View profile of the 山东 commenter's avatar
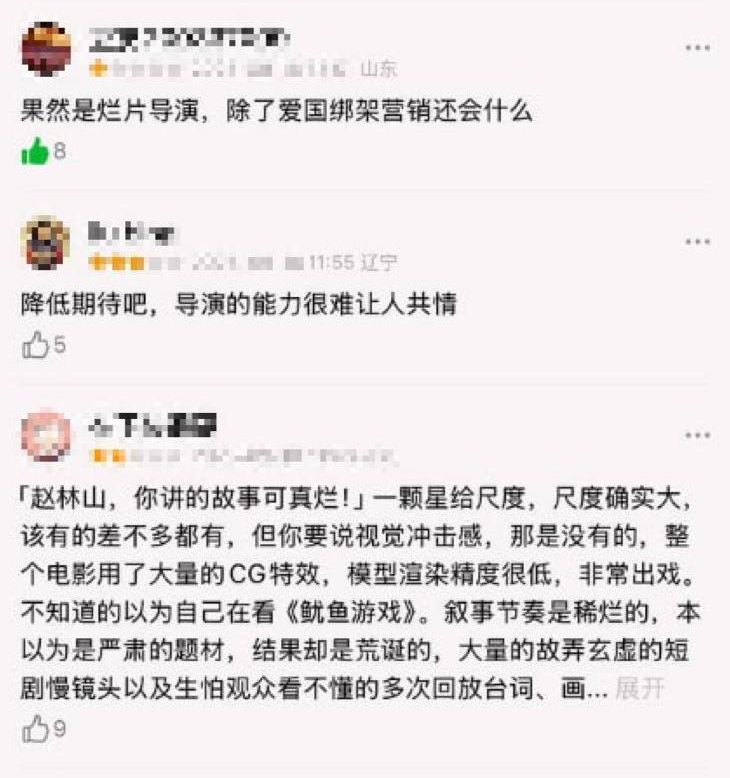 click(x=46, y=49)
